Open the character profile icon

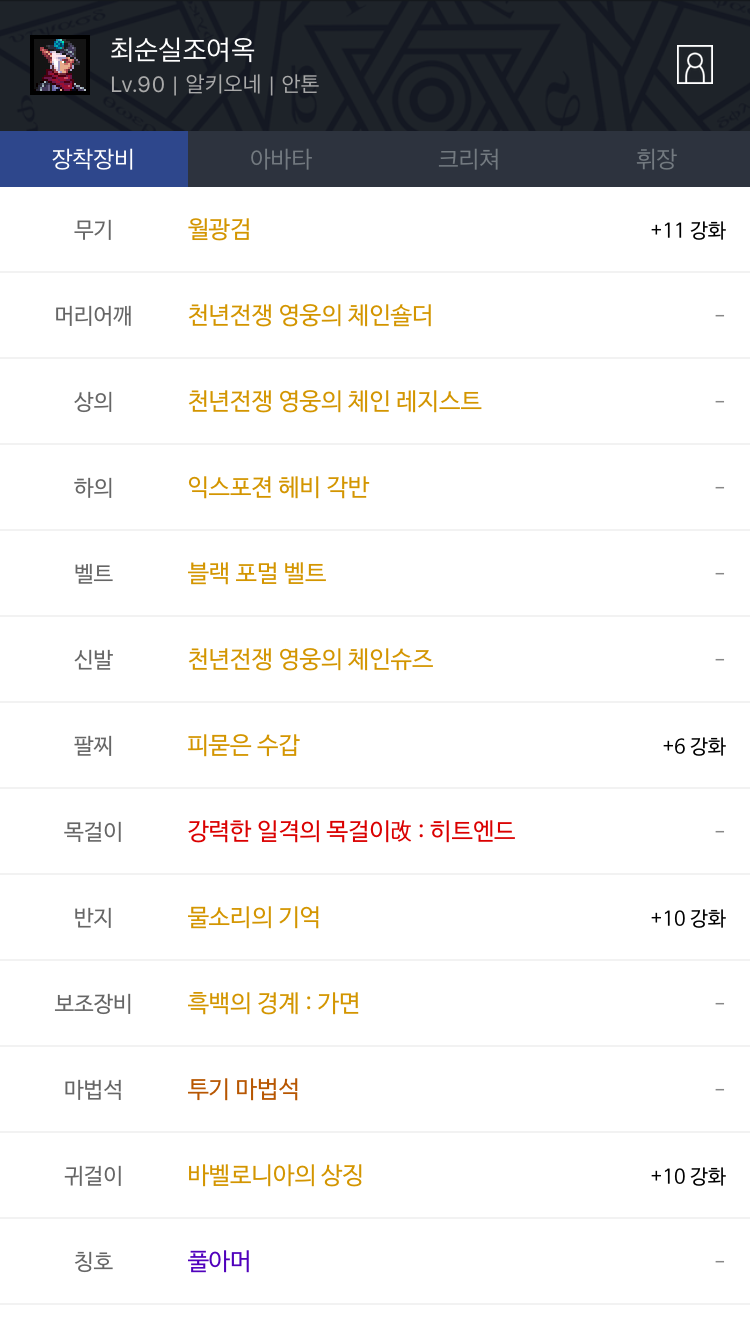pos(695,64)
